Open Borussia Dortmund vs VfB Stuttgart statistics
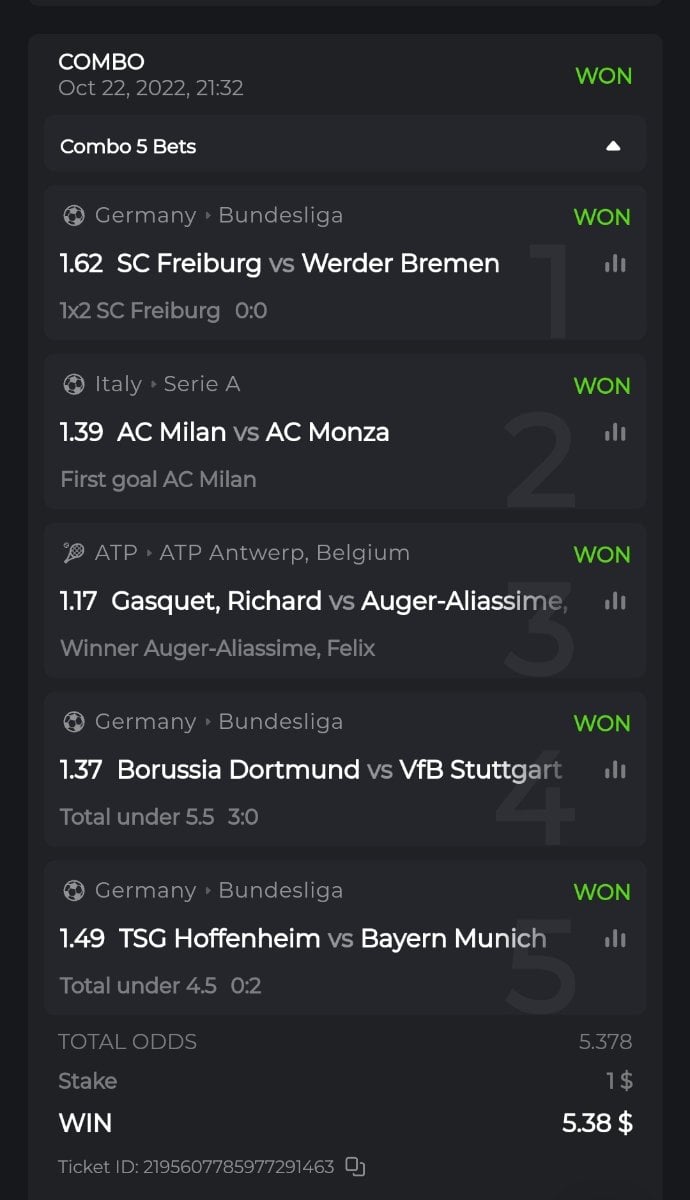Screen dimensions: 690x1200 (x=615, y=770)
